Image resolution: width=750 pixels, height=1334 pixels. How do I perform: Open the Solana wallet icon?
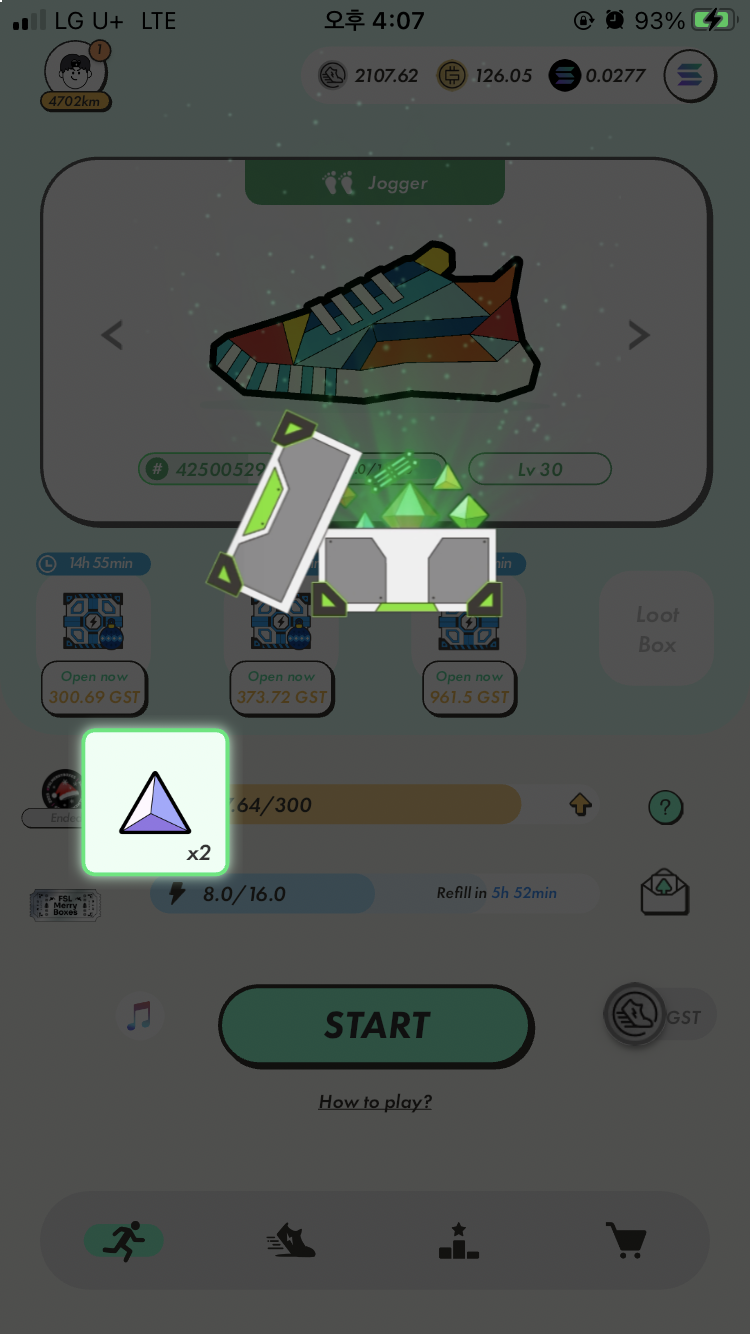pos(690,76)
